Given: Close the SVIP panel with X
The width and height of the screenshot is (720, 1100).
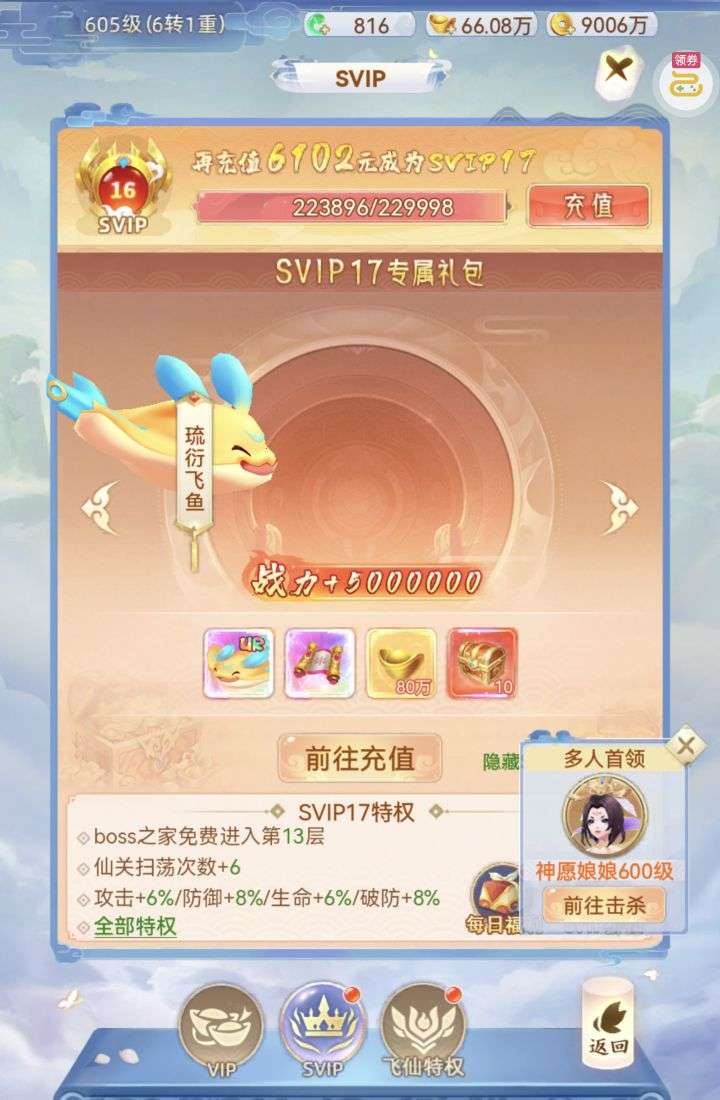Looking at the screenshot, I should [x=618, y=70].
